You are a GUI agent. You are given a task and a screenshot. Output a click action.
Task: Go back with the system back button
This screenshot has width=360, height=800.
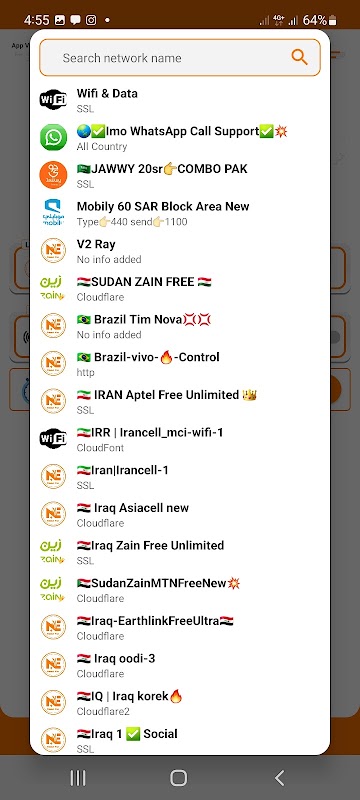click(279, 778)
